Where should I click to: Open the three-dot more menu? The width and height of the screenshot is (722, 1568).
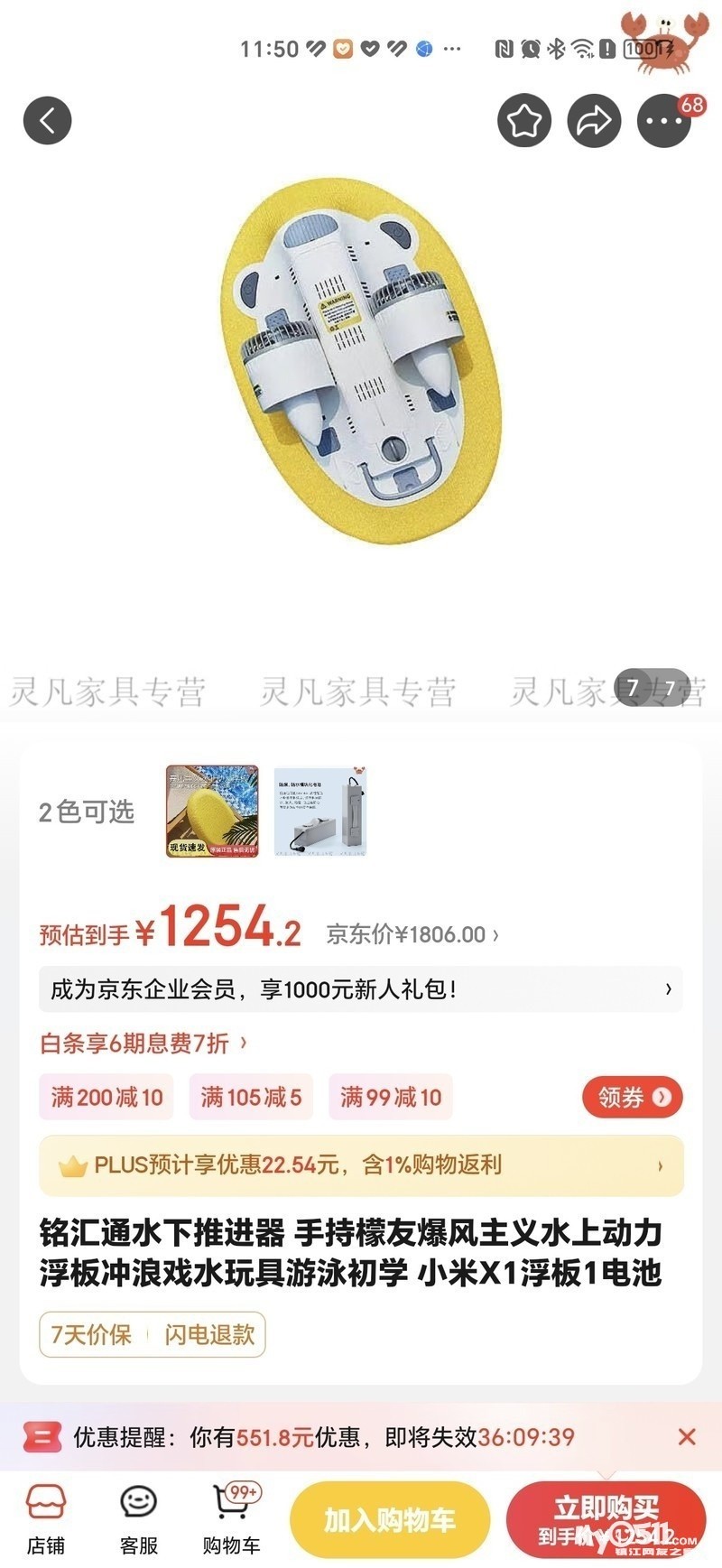click(664, 120)
